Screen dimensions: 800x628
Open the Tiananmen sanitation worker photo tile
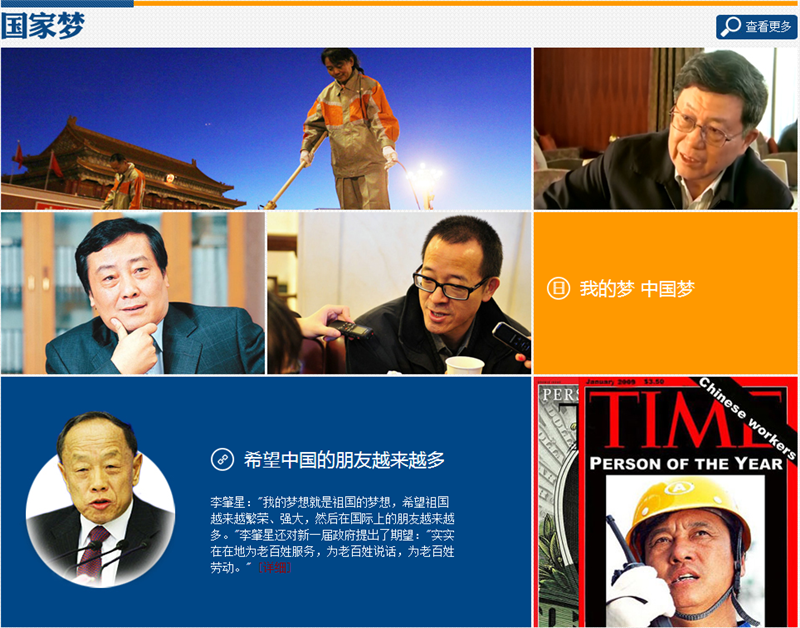(x=266, y=128)
